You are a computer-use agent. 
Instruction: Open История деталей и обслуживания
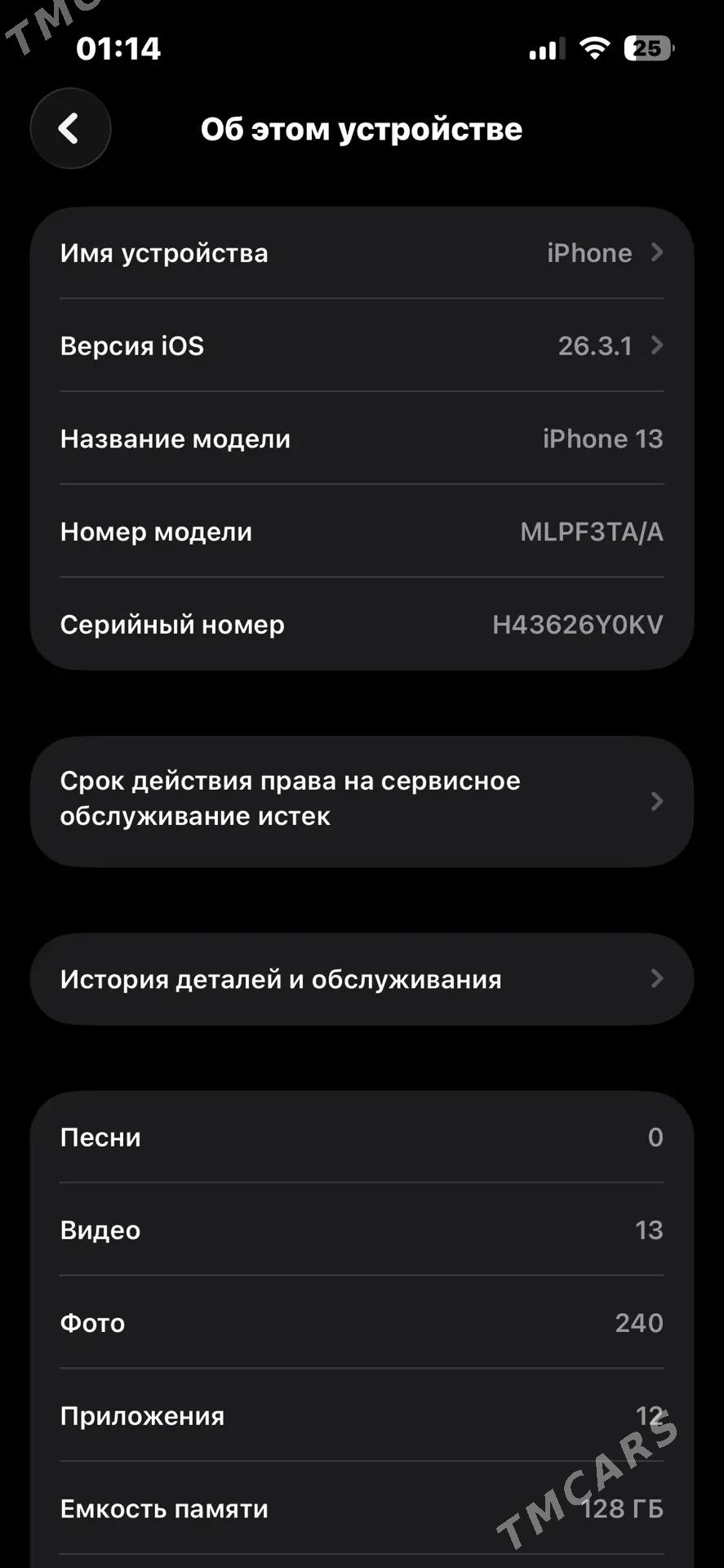(362, 978)
